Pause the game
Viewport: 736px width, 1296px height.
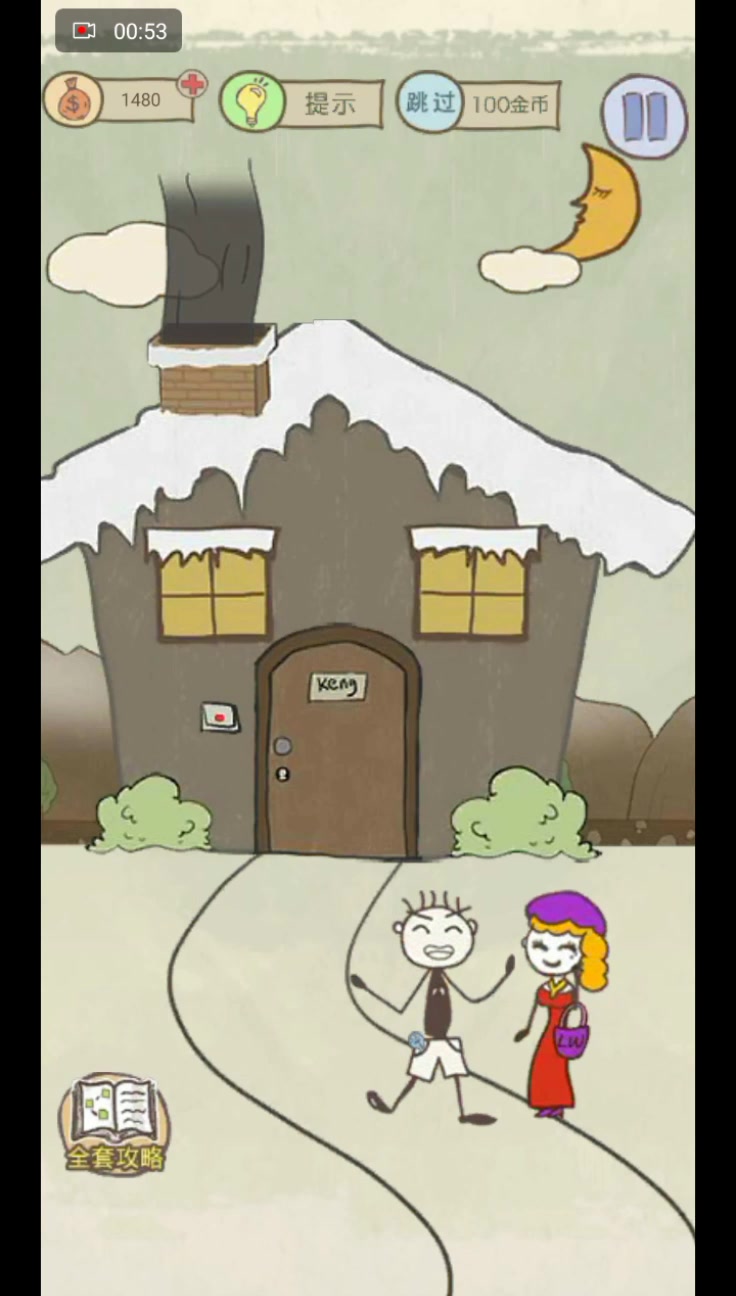[644, 117]
